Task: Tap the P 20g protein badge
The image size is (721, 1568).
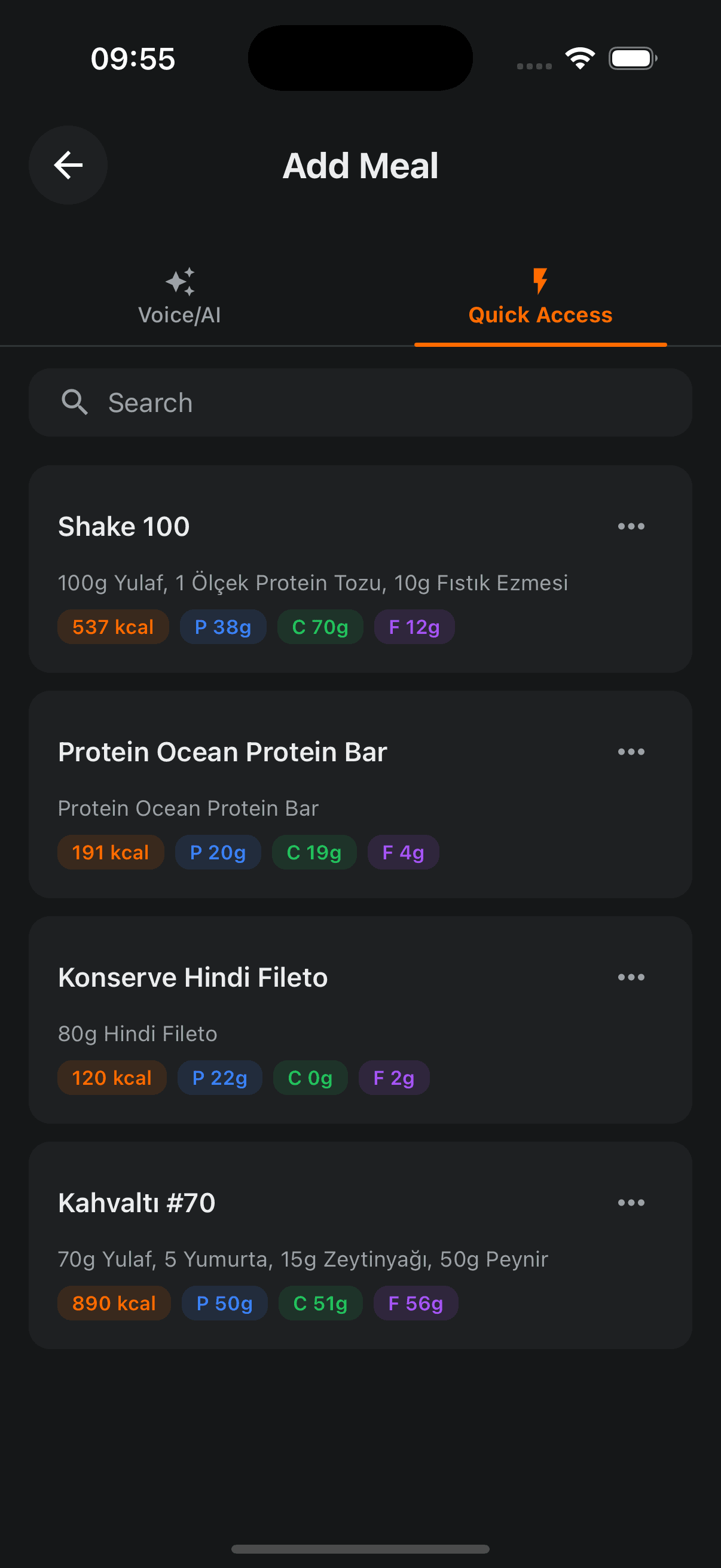Action: (x=218, y=852)
